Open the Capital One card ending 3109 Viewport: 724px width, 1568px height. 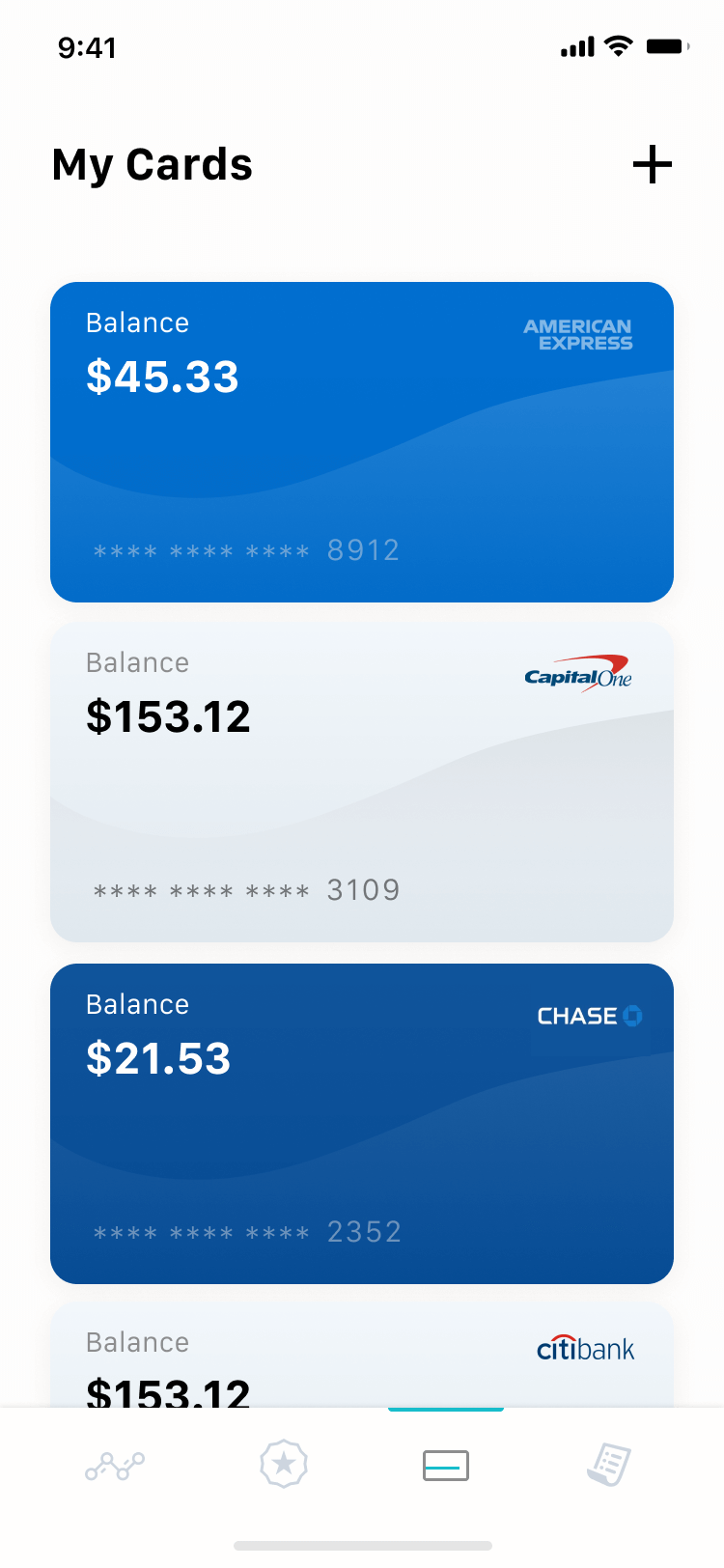click(x=361, y=782)
